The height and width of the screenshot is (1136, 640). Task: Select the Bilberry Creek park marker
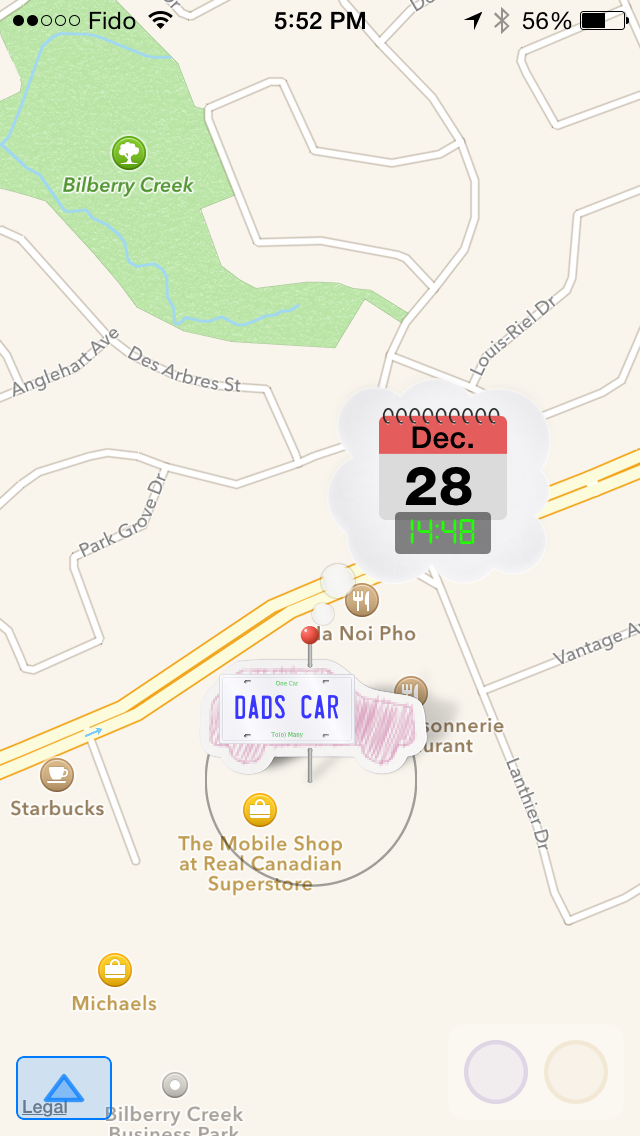[128, 153]
